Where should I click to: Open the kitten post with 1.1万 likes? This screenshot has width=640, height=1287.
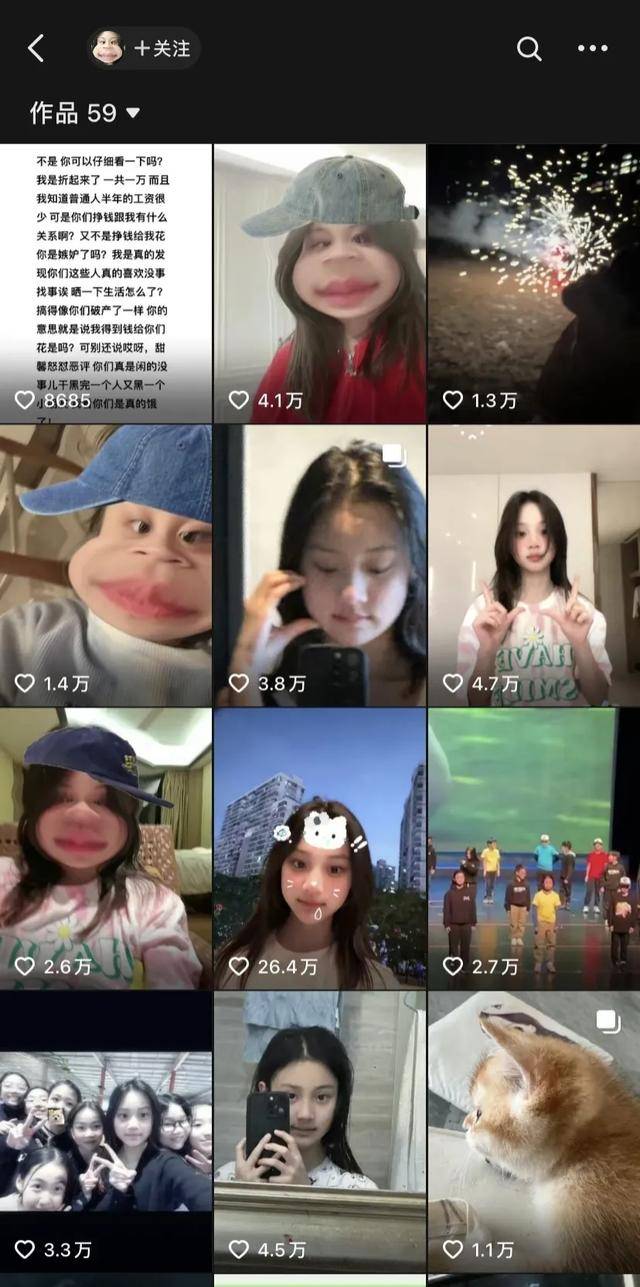pyautogui.click(x=533, y=1130)
